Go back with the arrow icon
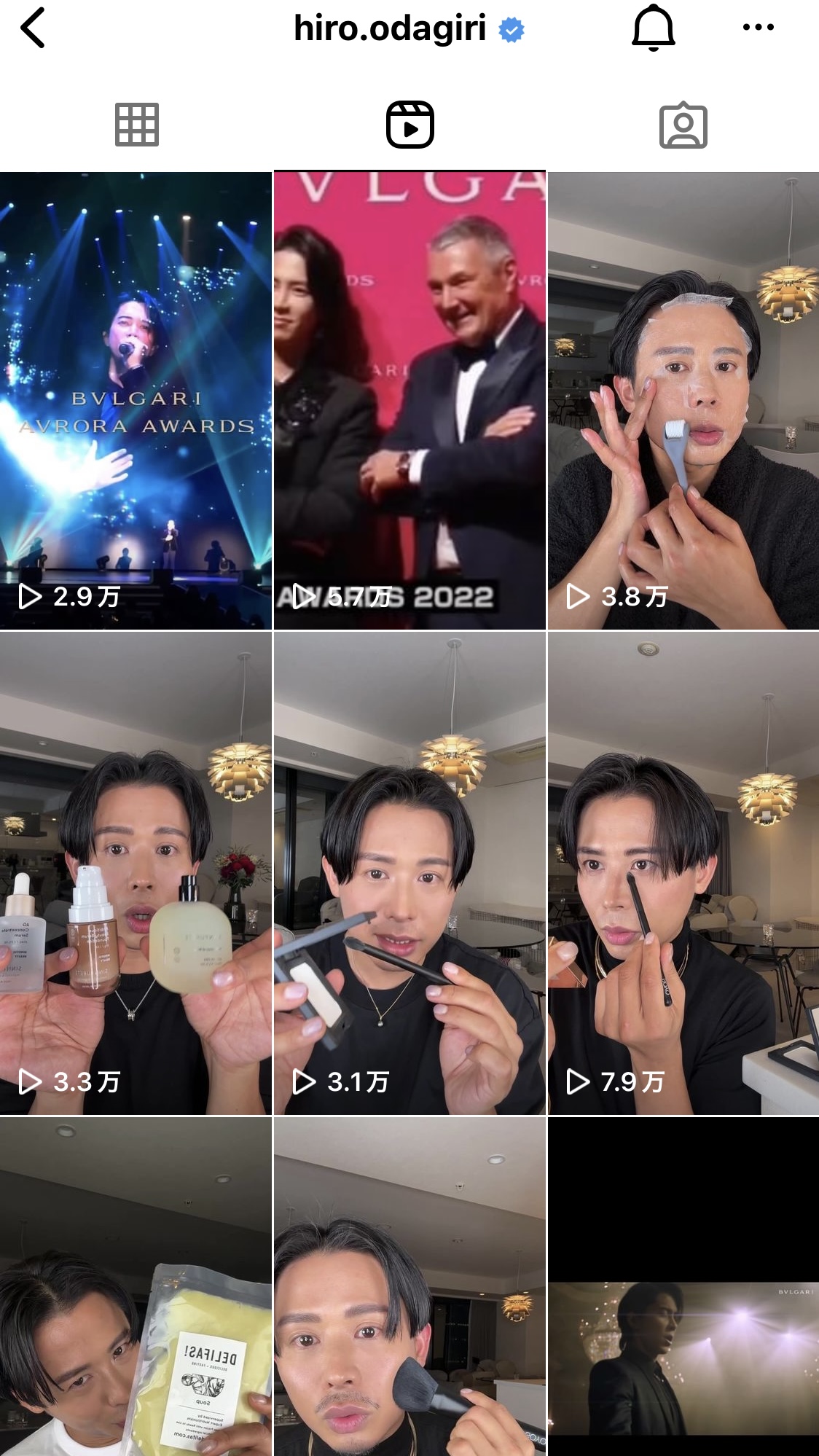 (33, 28)
